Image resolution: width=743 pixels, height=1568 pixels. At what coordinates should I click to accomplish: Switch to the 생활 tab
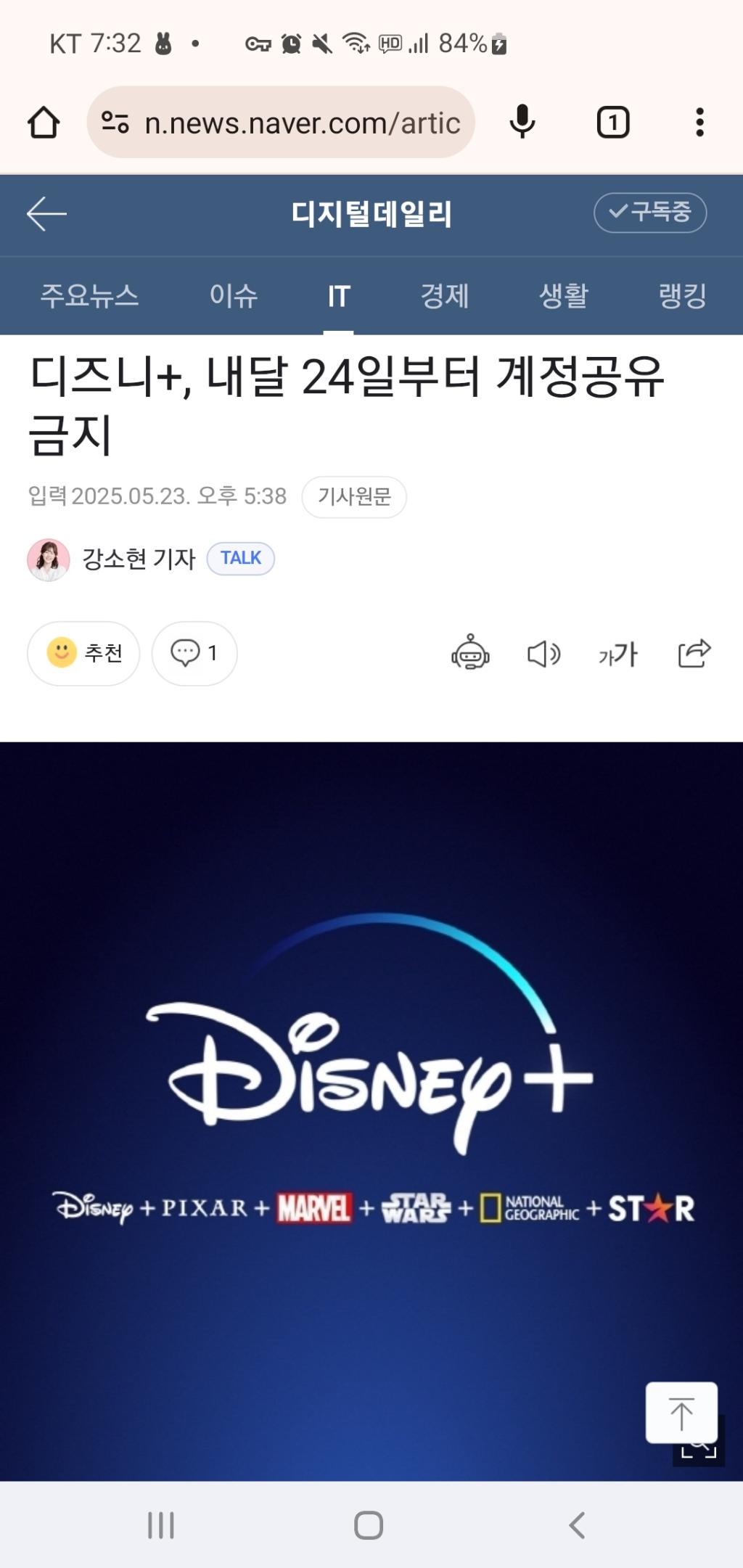tap(564, 295)
